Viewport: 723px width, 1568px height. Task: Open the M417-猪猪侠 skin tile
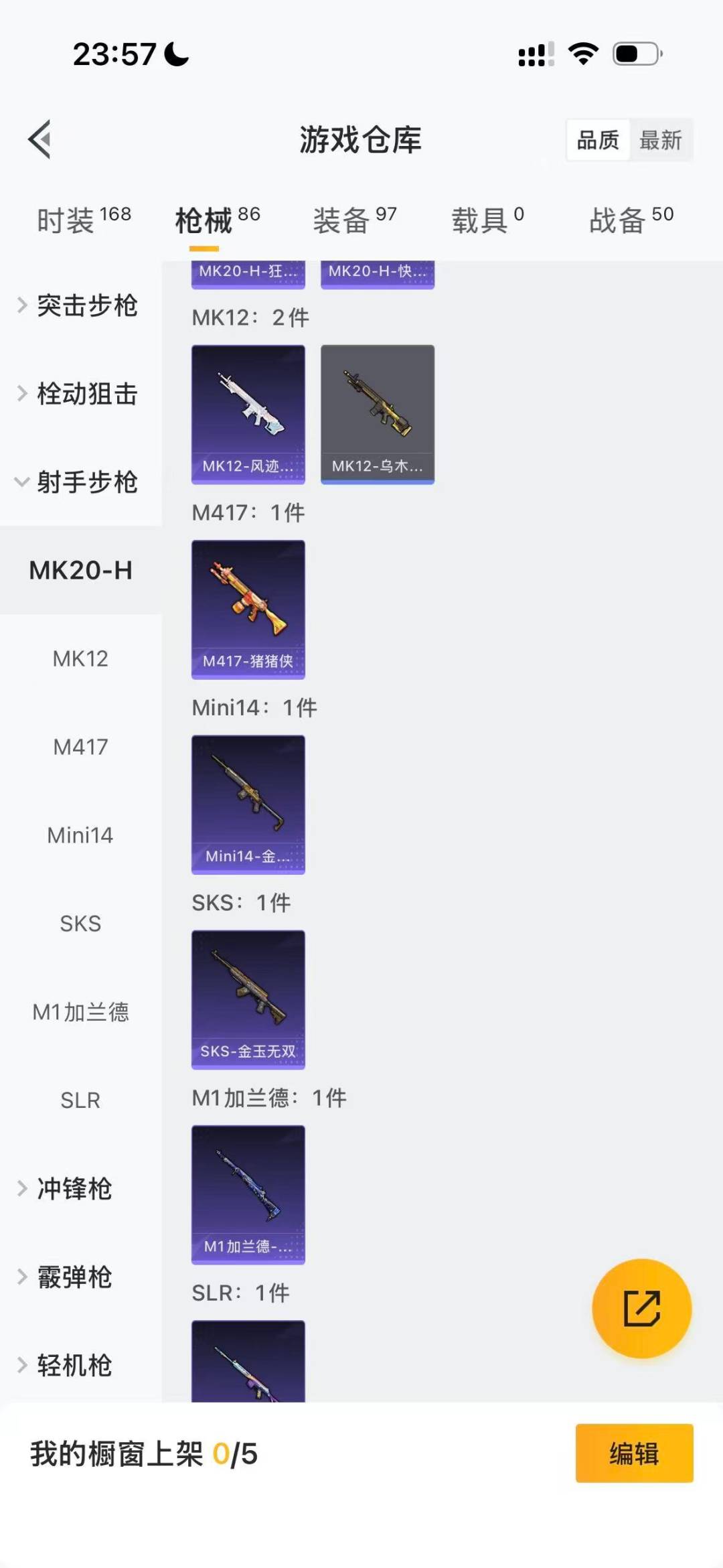click(248, 609)
